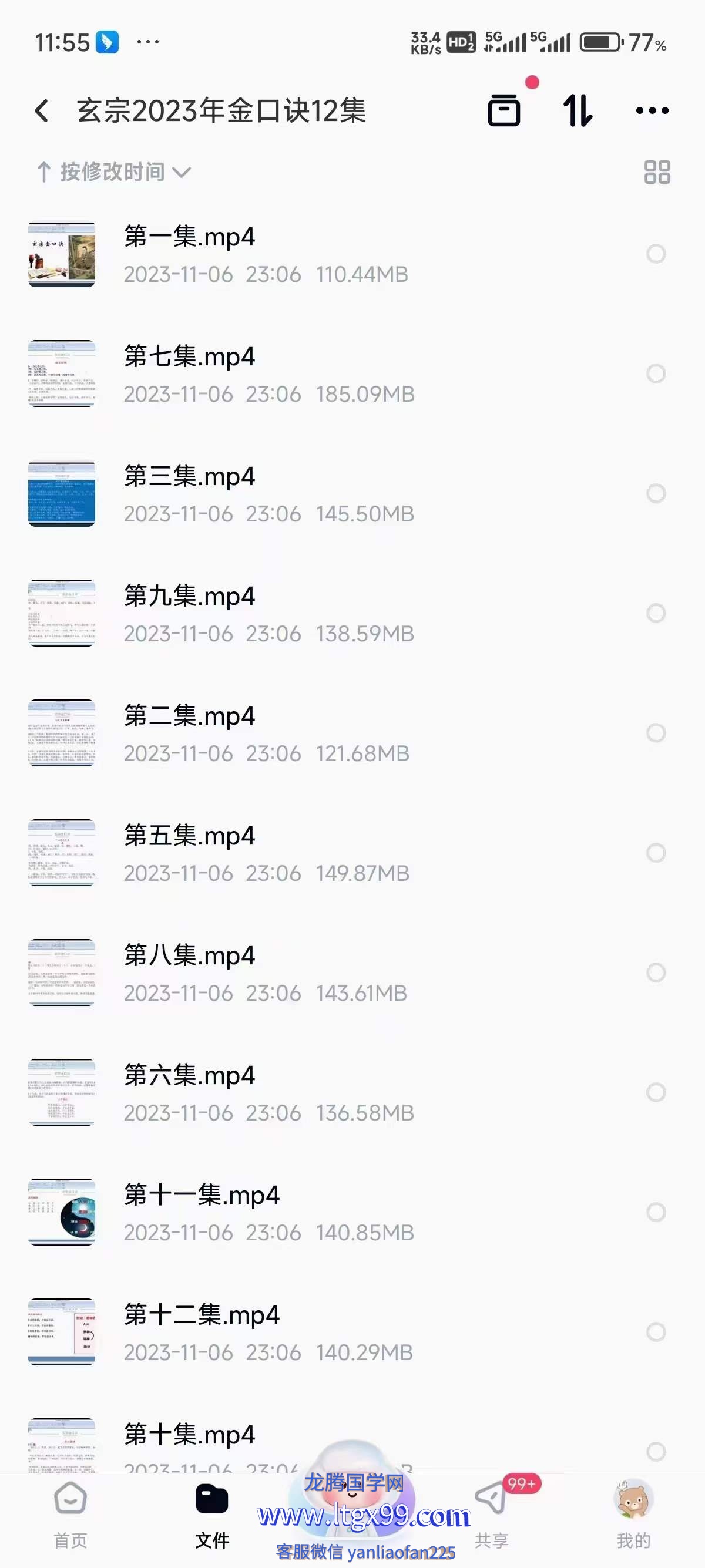Tick the circle beside 第九集.mp4
Screen dimensions: 705x1568
tap(656, 613)
